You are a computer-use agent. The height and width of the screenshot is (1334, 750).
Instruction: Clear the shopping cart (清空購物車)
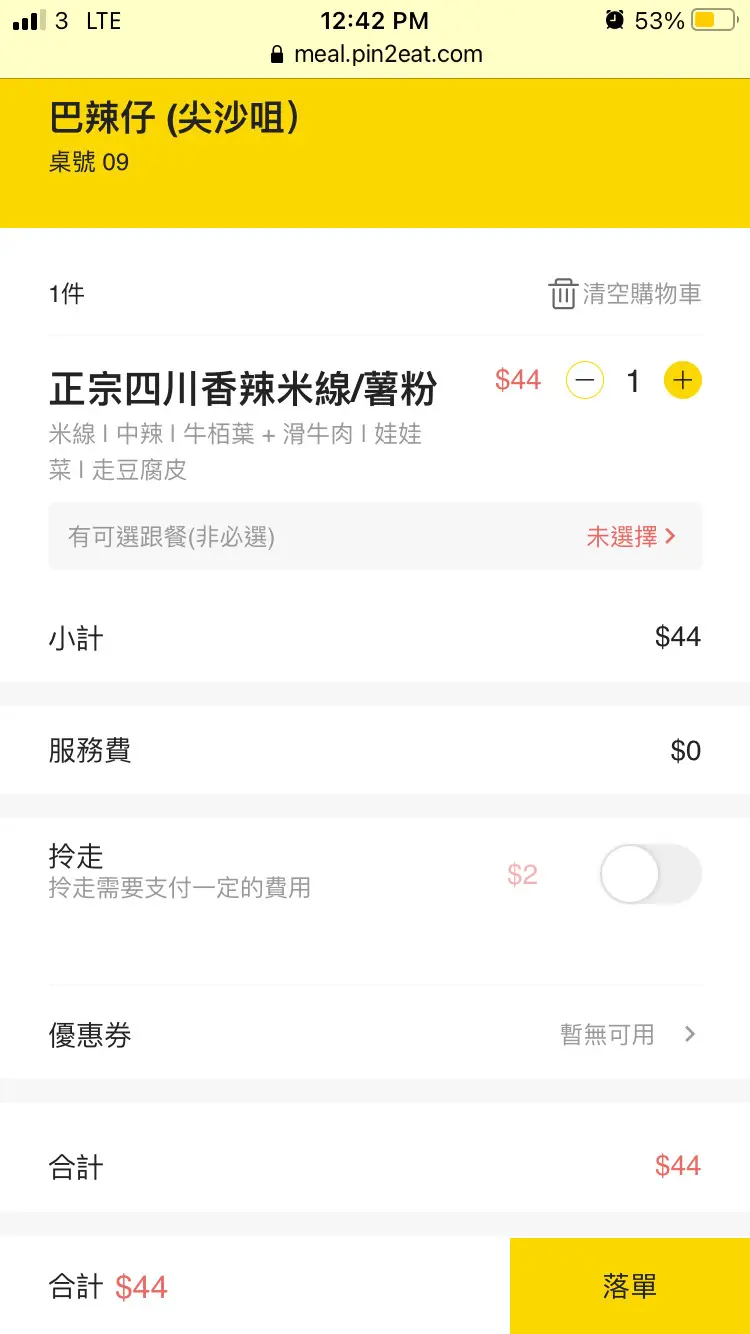click(625, 294)
